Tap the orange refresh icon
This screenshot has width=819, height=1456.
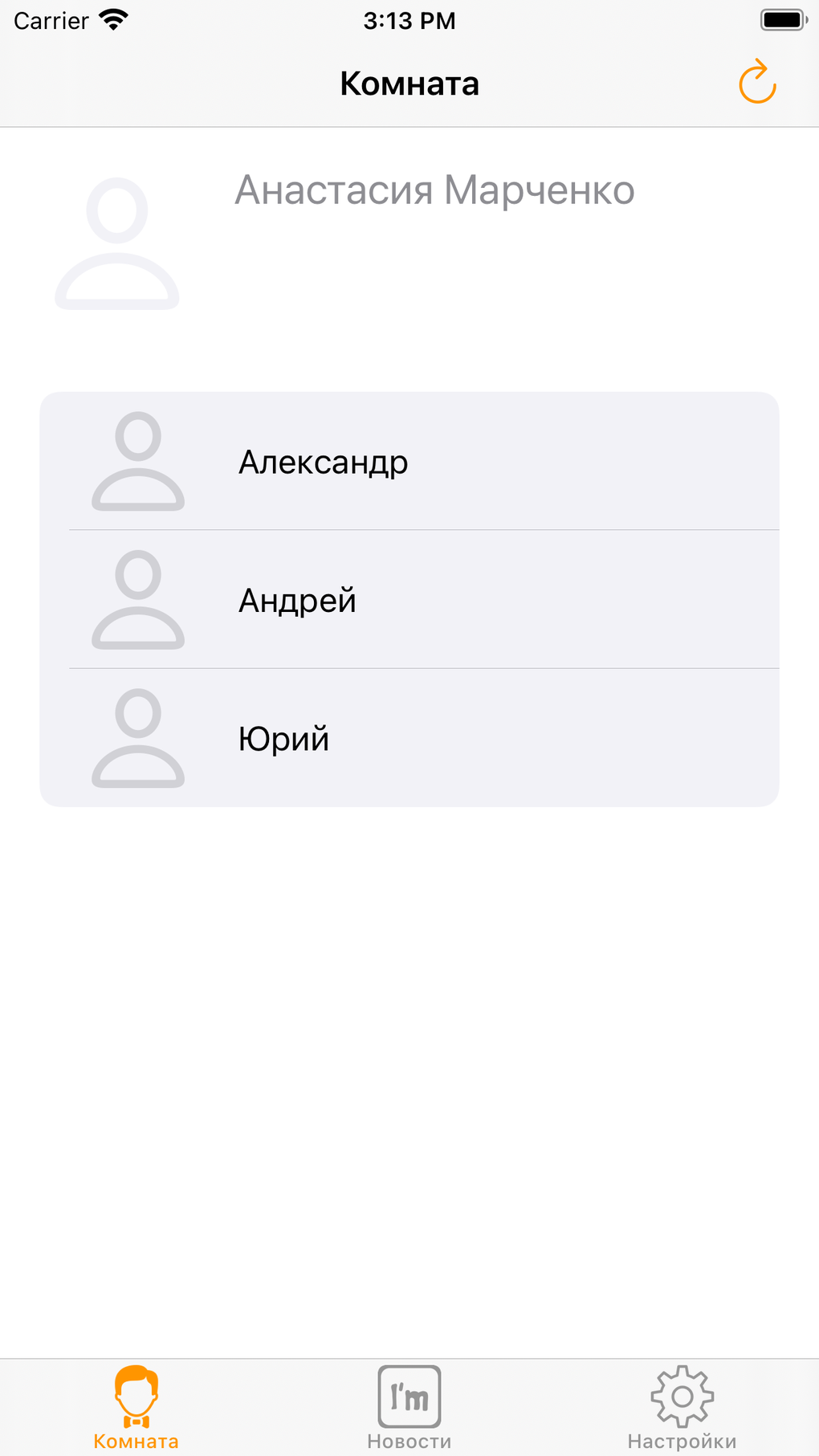(x=756, y=83)
